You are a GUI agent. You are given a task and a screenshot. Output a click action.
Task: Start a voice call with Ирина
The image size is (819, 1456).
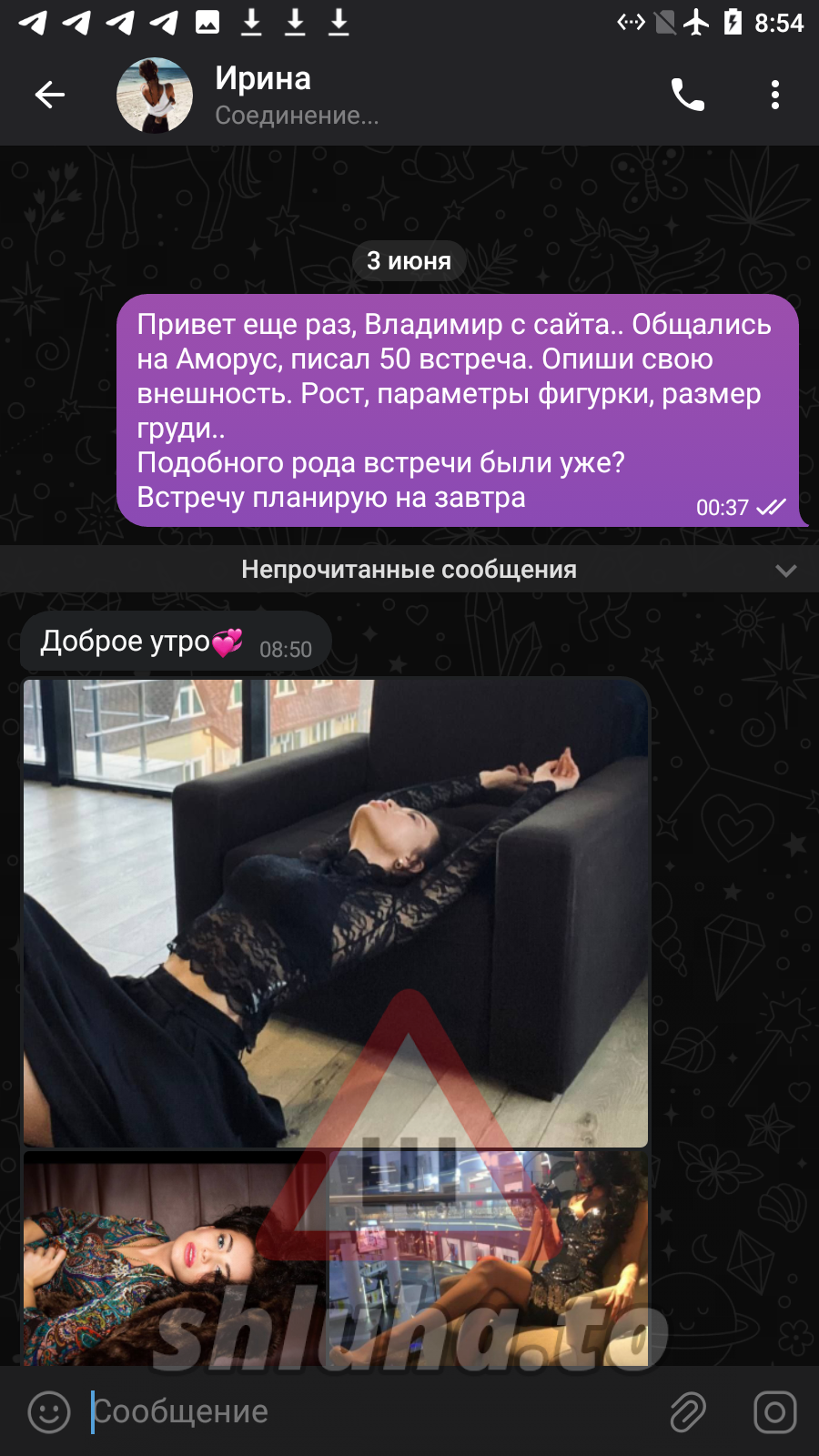[688, 95]
